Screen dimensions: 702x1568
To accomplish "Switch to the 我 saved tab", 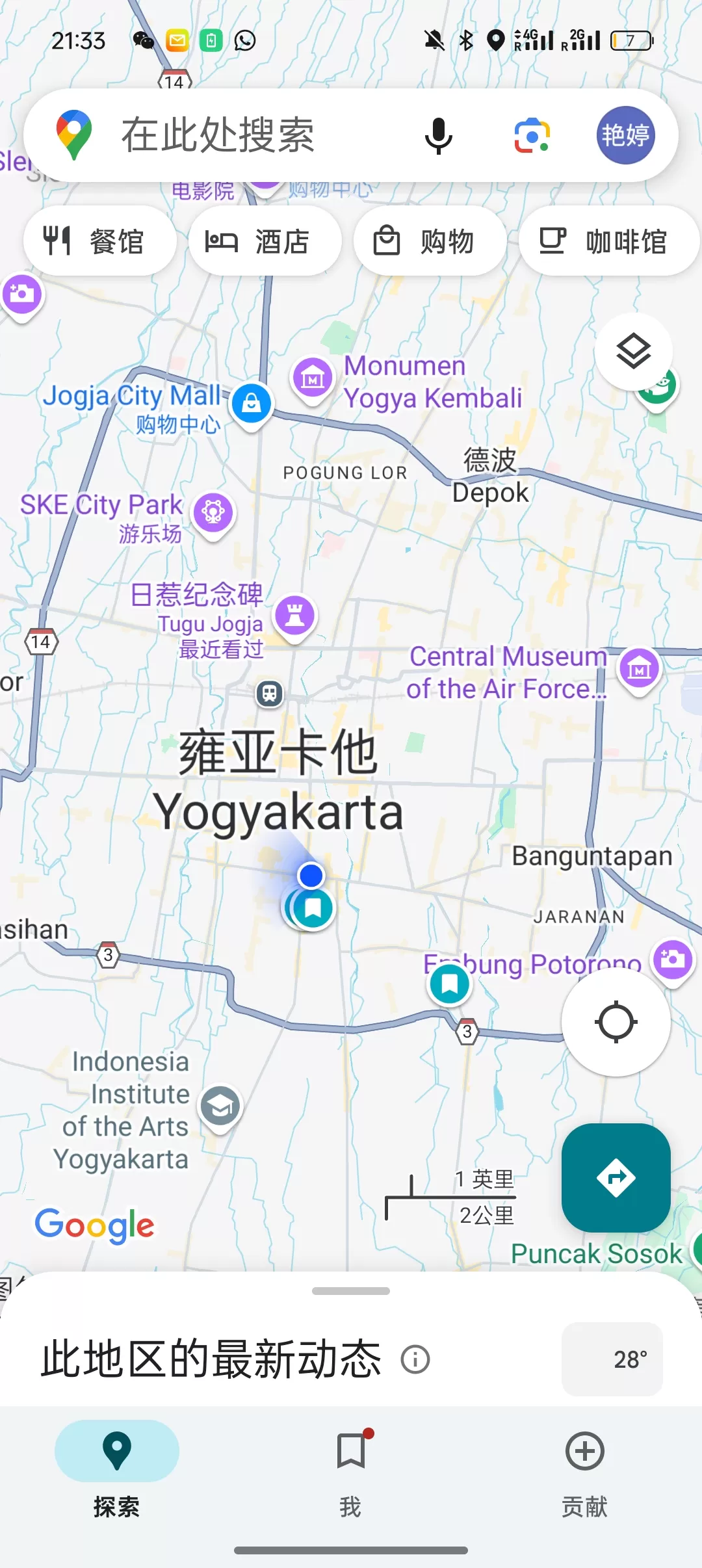I will pos(351,1465).
